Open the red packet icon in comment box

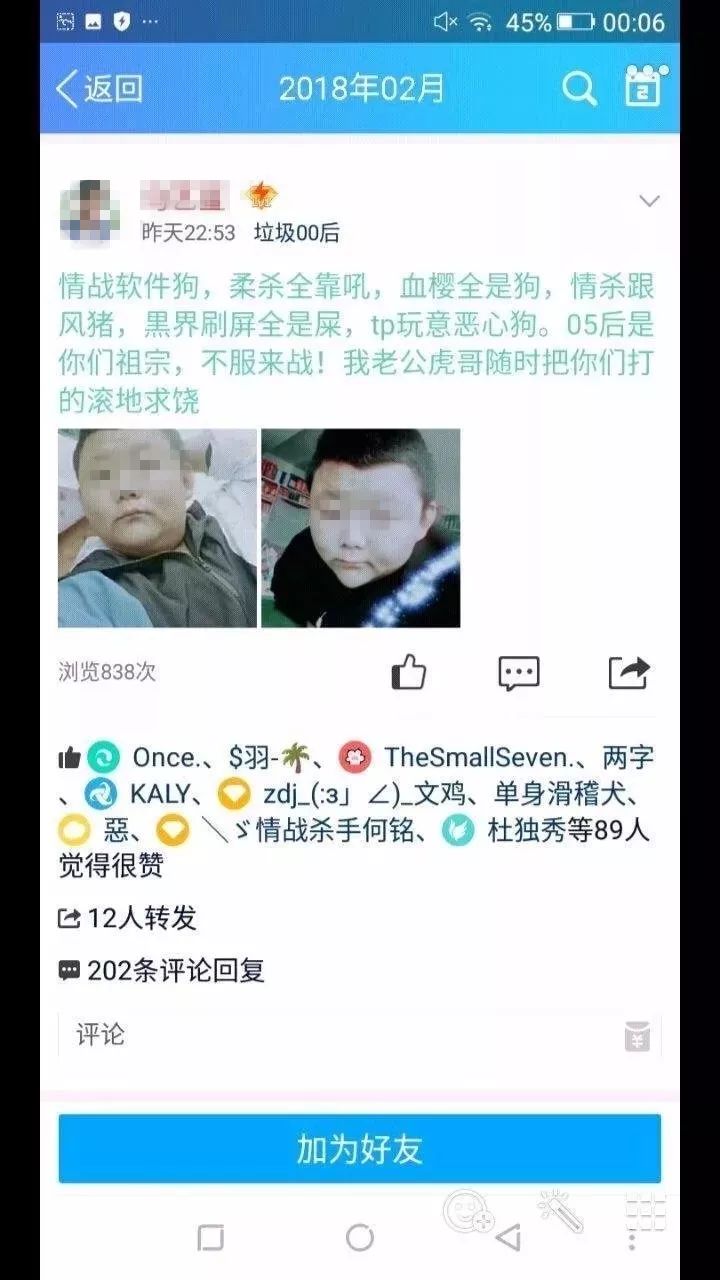[x=637, y=1036]
